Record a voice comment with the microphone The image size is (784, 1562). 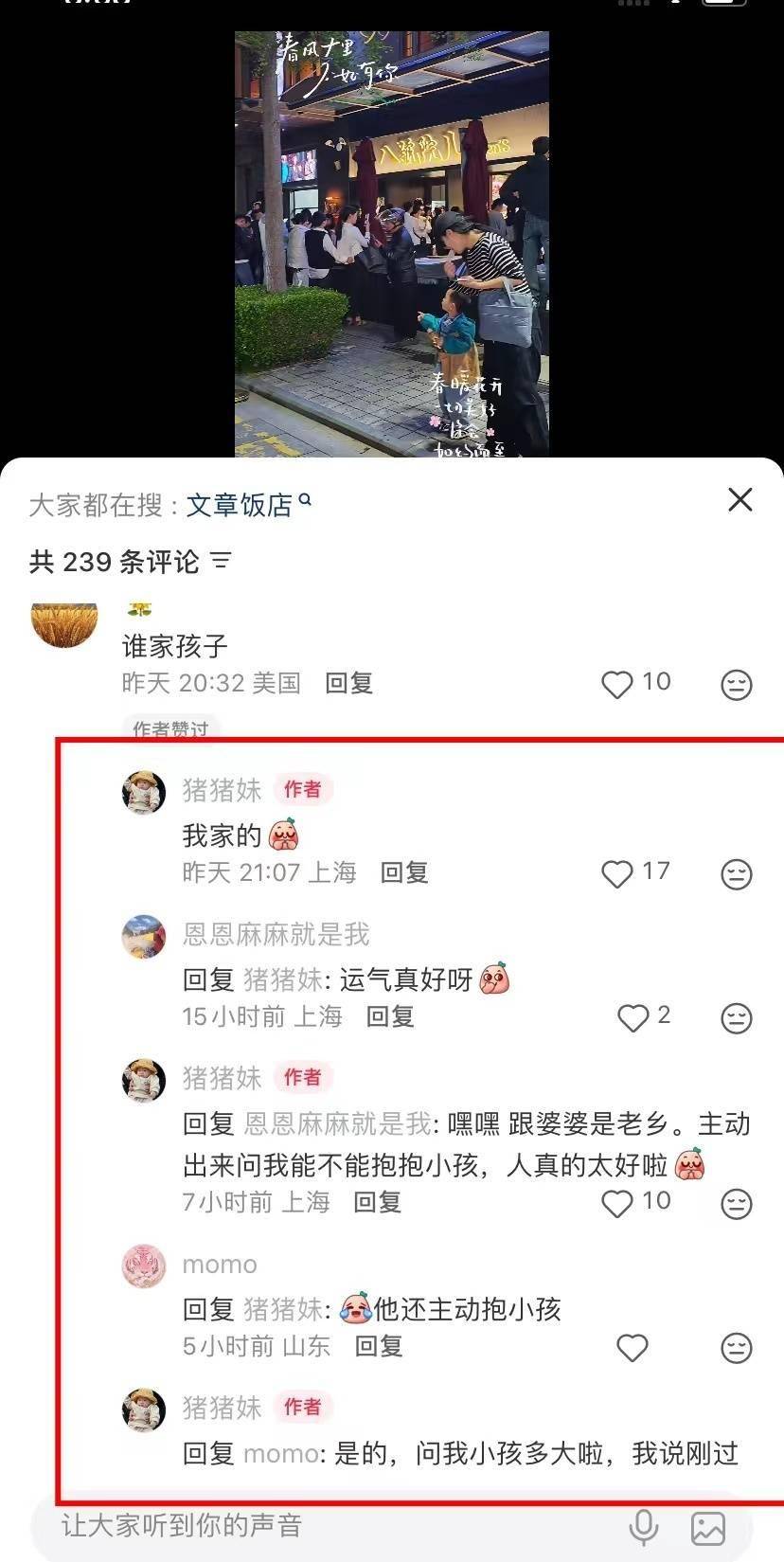coord(643,1527)
